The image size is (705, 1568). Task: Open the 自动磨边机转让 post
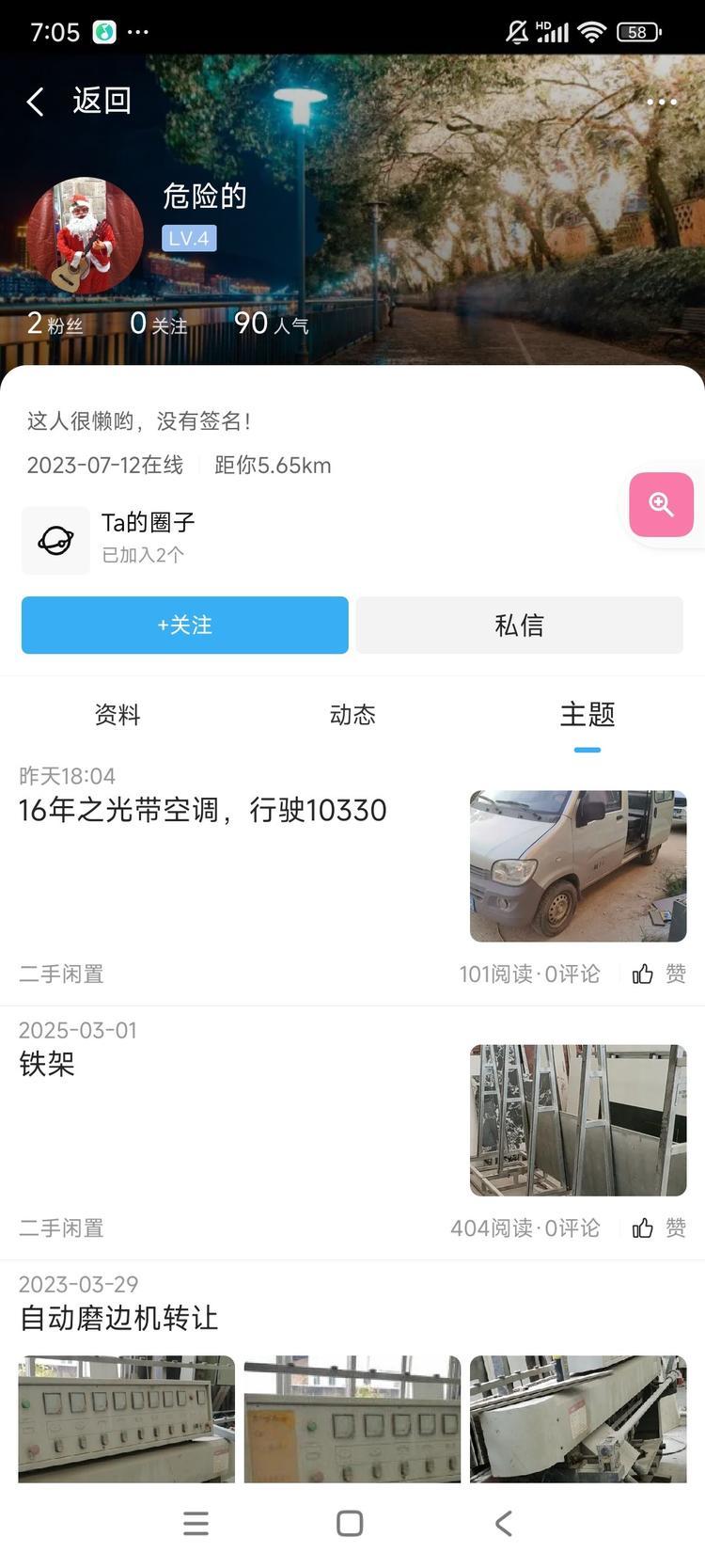(x=118, y=1319)
